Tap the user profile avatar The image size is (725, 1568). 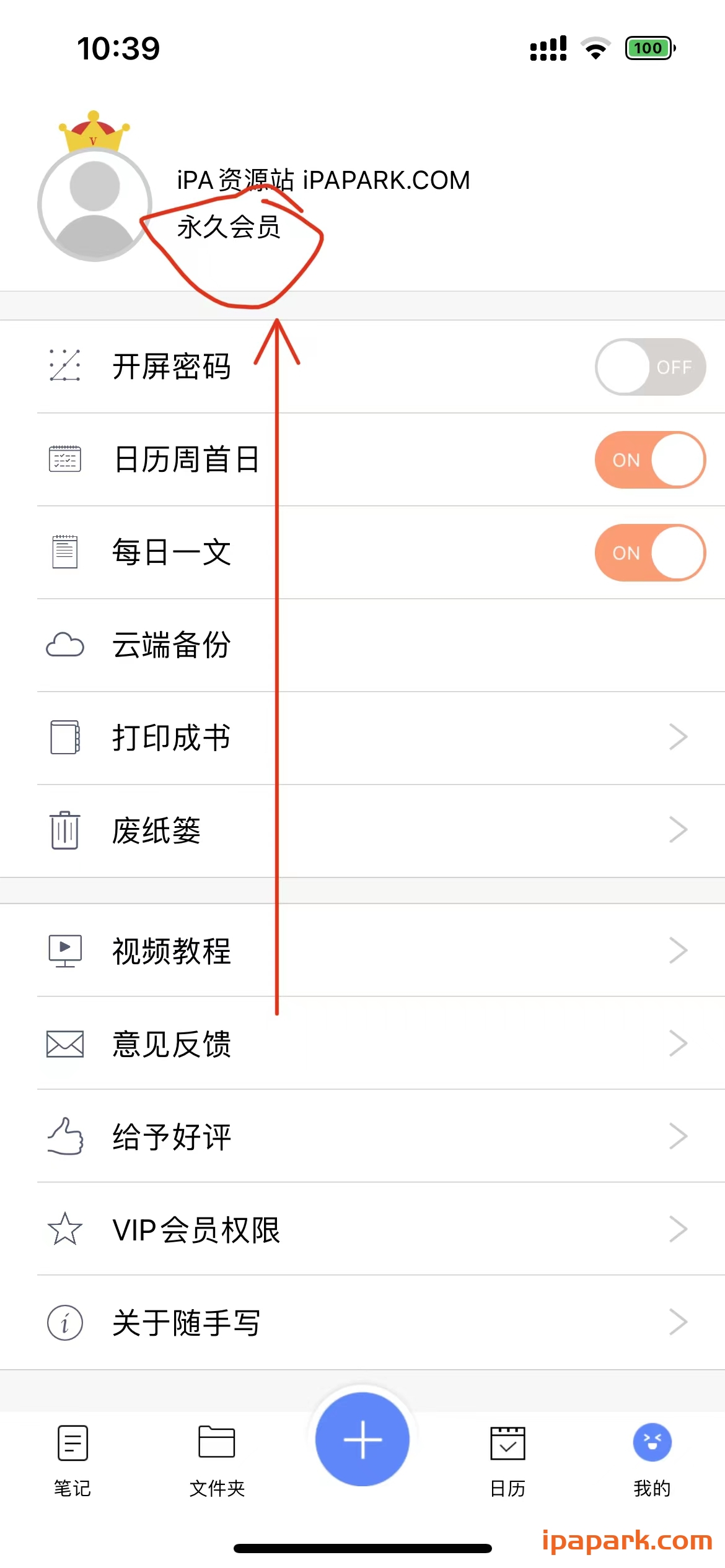(x=93, y=203)
